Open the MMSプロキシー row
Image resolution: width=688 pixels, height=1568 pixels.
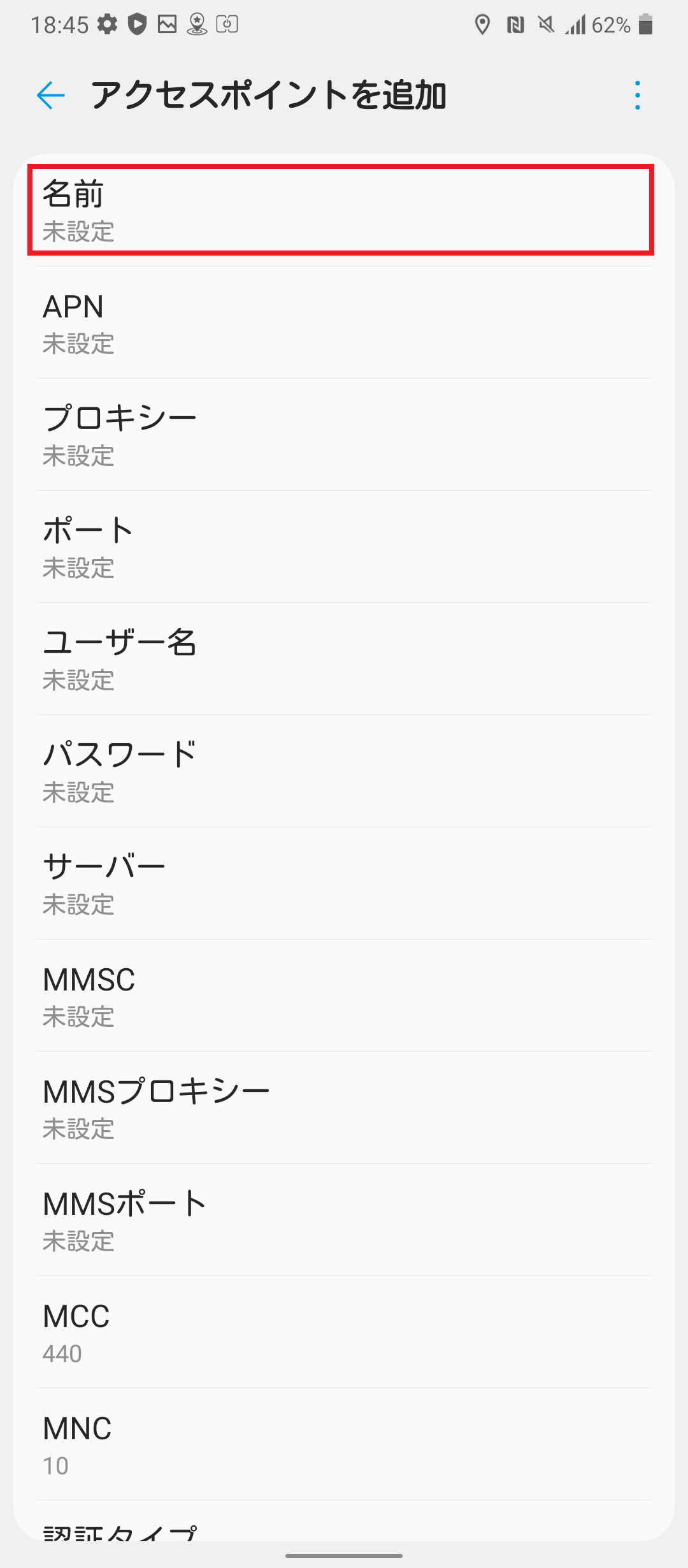344,1108
